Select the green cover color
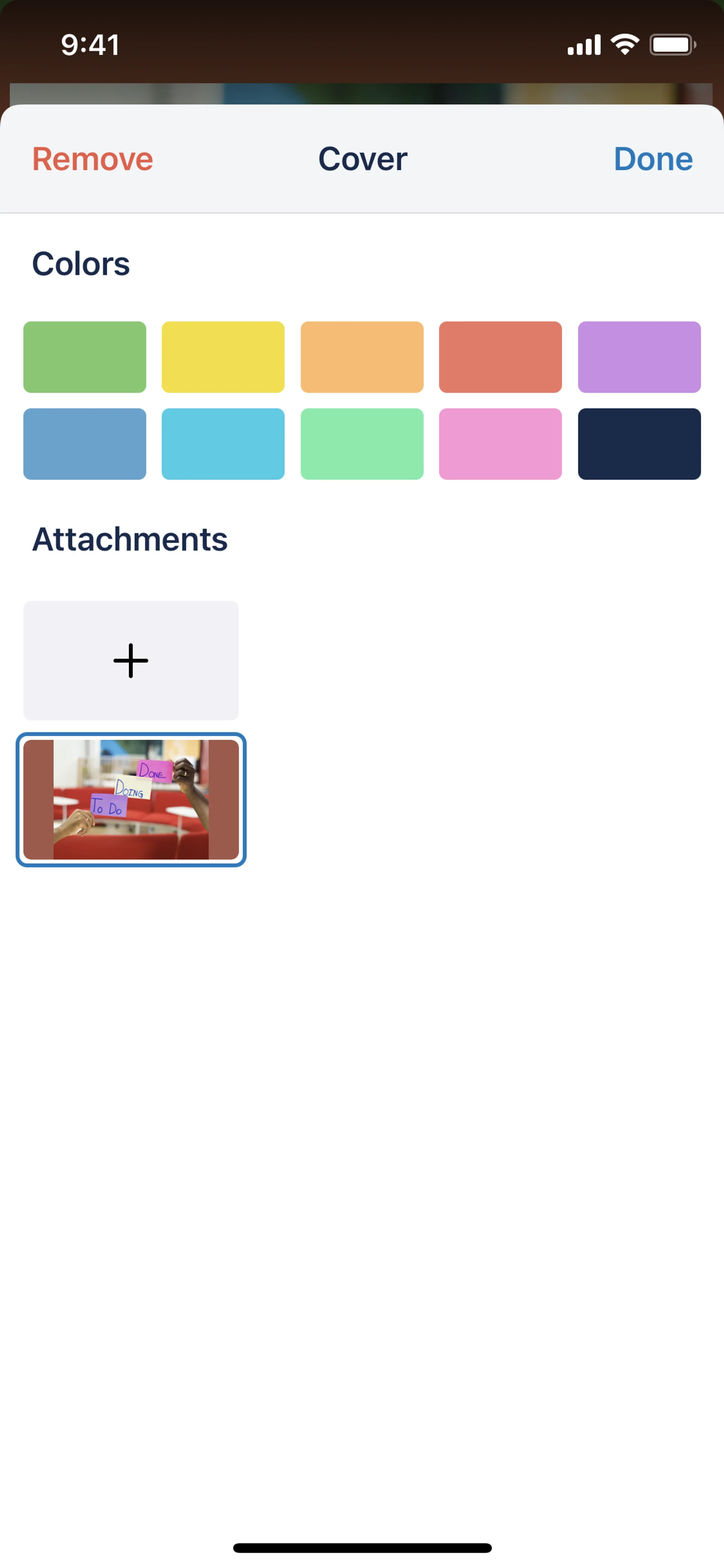Image resolution: width=724 pixels, height=1568 pixels. (84, 357)
